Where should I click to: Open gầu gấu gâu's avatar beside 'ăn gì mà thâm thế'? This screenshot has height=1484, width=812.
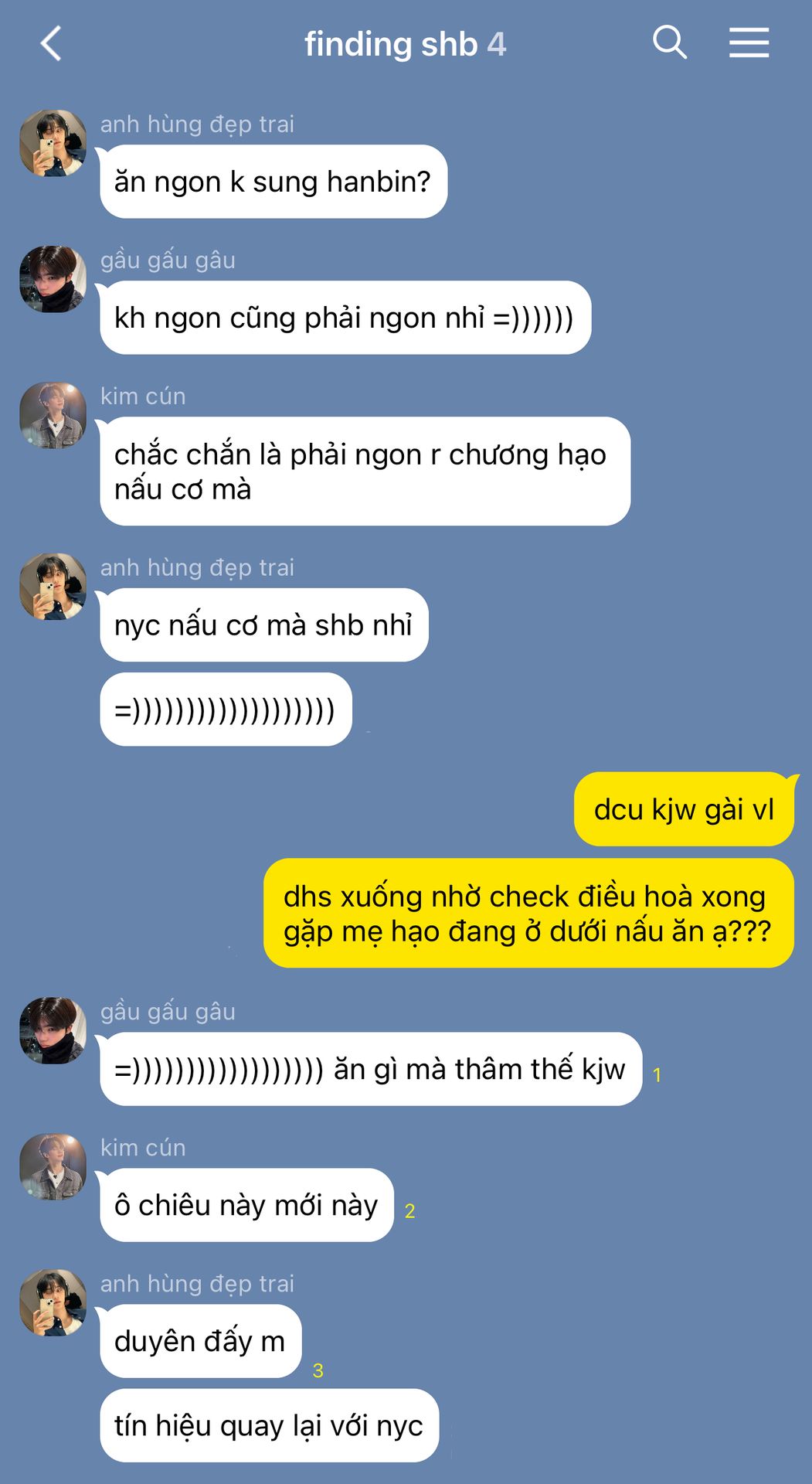[53, 1030]
